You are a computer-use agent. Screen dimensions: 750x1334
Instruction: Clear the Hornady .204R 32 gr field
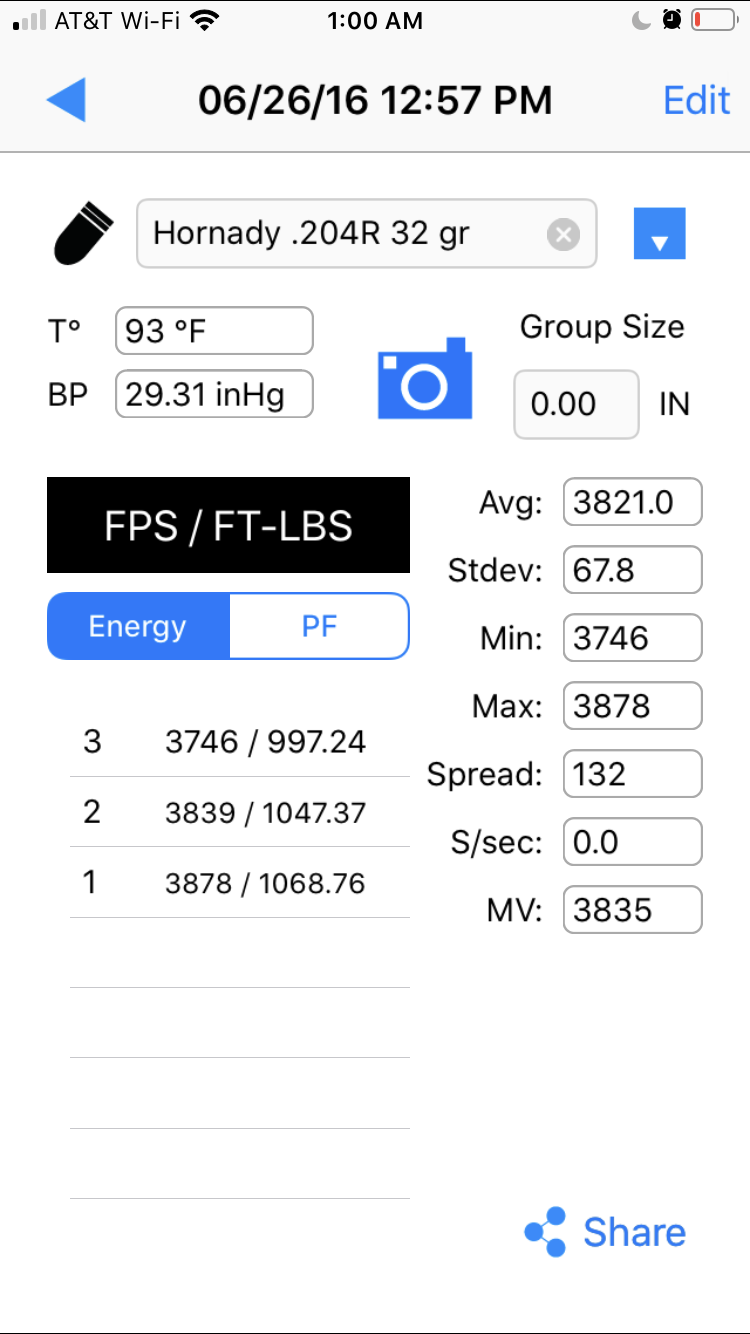coord(563,235)
